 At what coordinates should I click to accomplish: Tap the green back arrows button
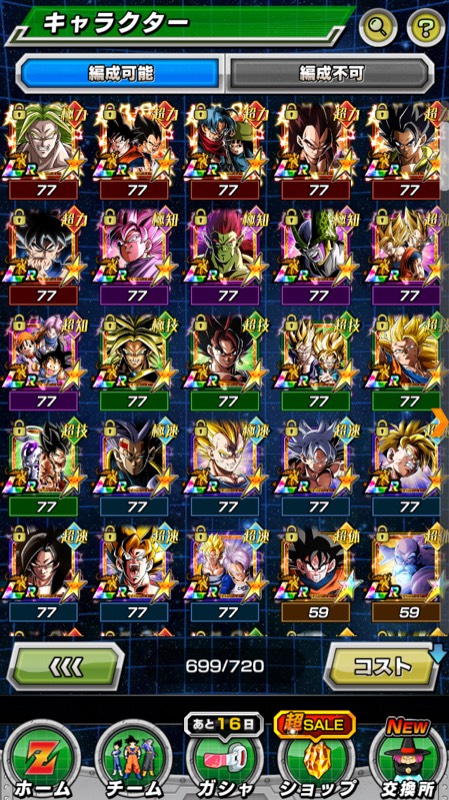pos(65,666)
